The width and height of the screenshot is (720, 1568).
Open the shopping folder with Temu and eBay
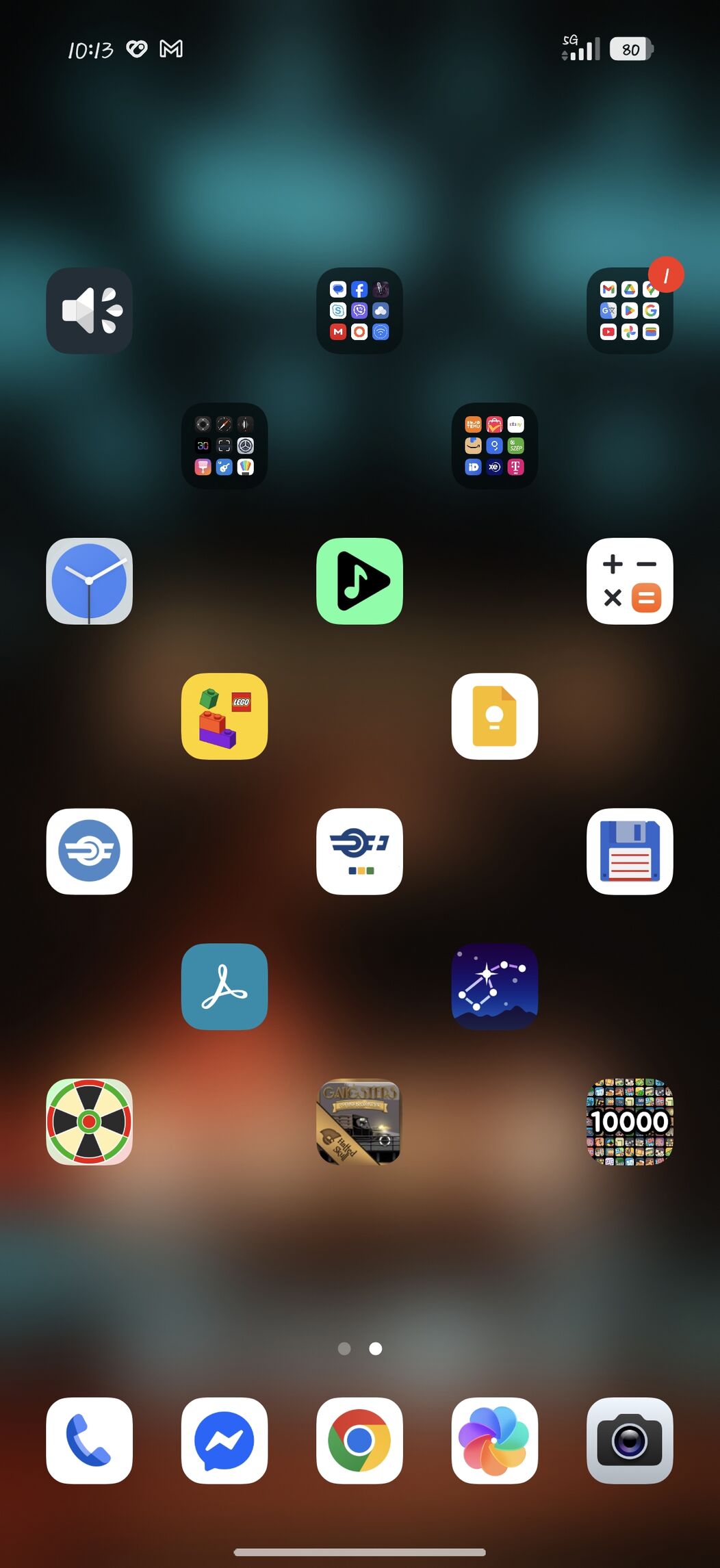494,446
